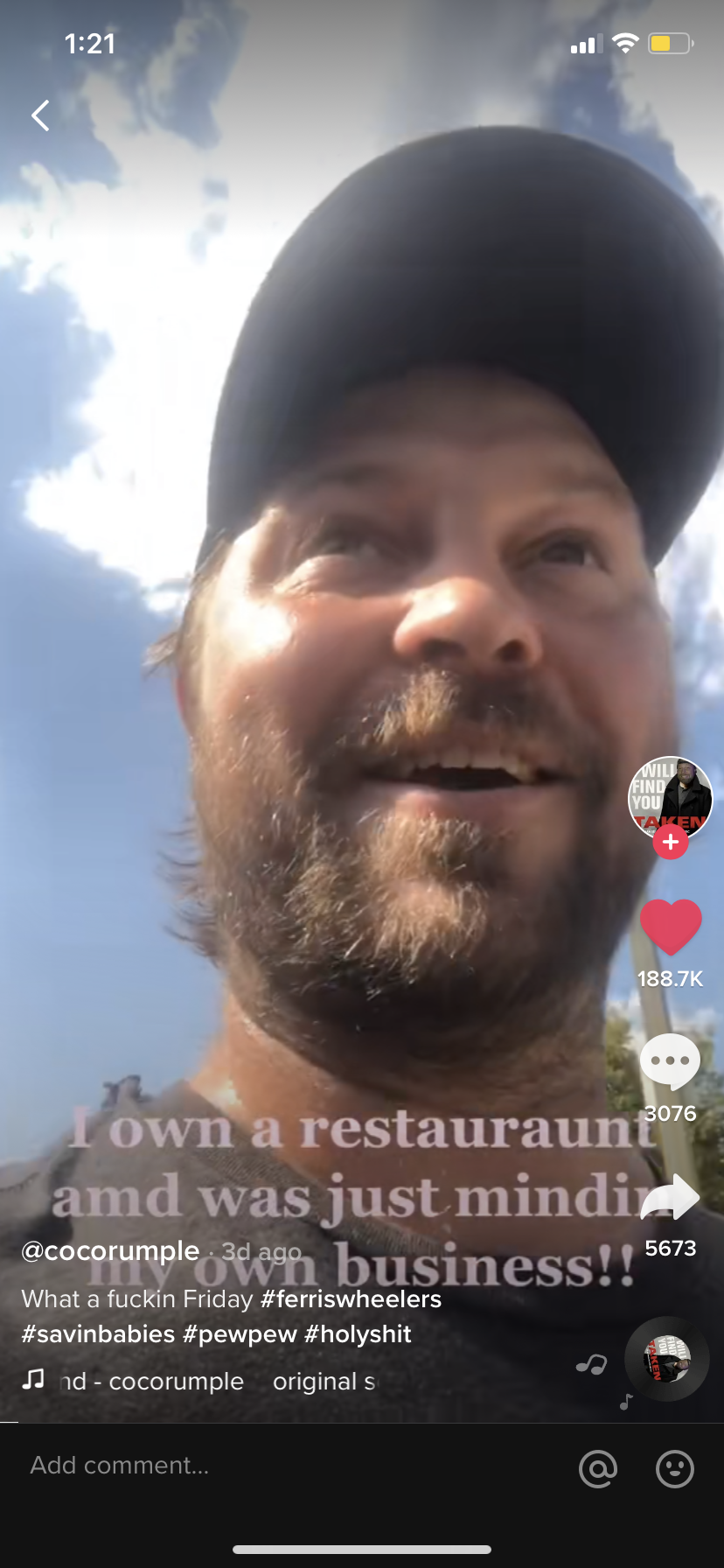The height and width of the screenshot is (1568, 724).
Task: Open the #pewpew hashtag
Action: (240, 1333)
